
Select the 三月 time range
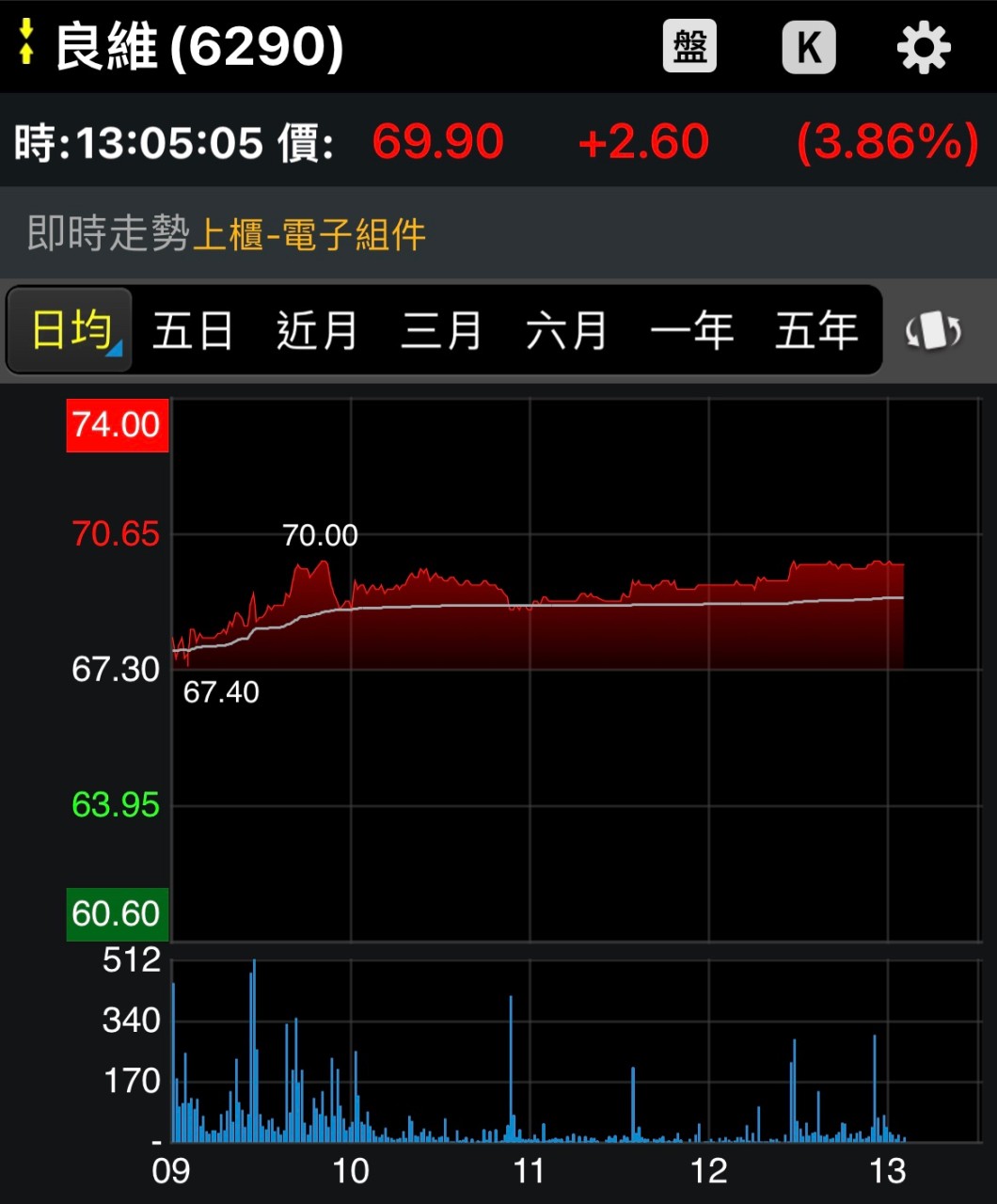(441, 331)
